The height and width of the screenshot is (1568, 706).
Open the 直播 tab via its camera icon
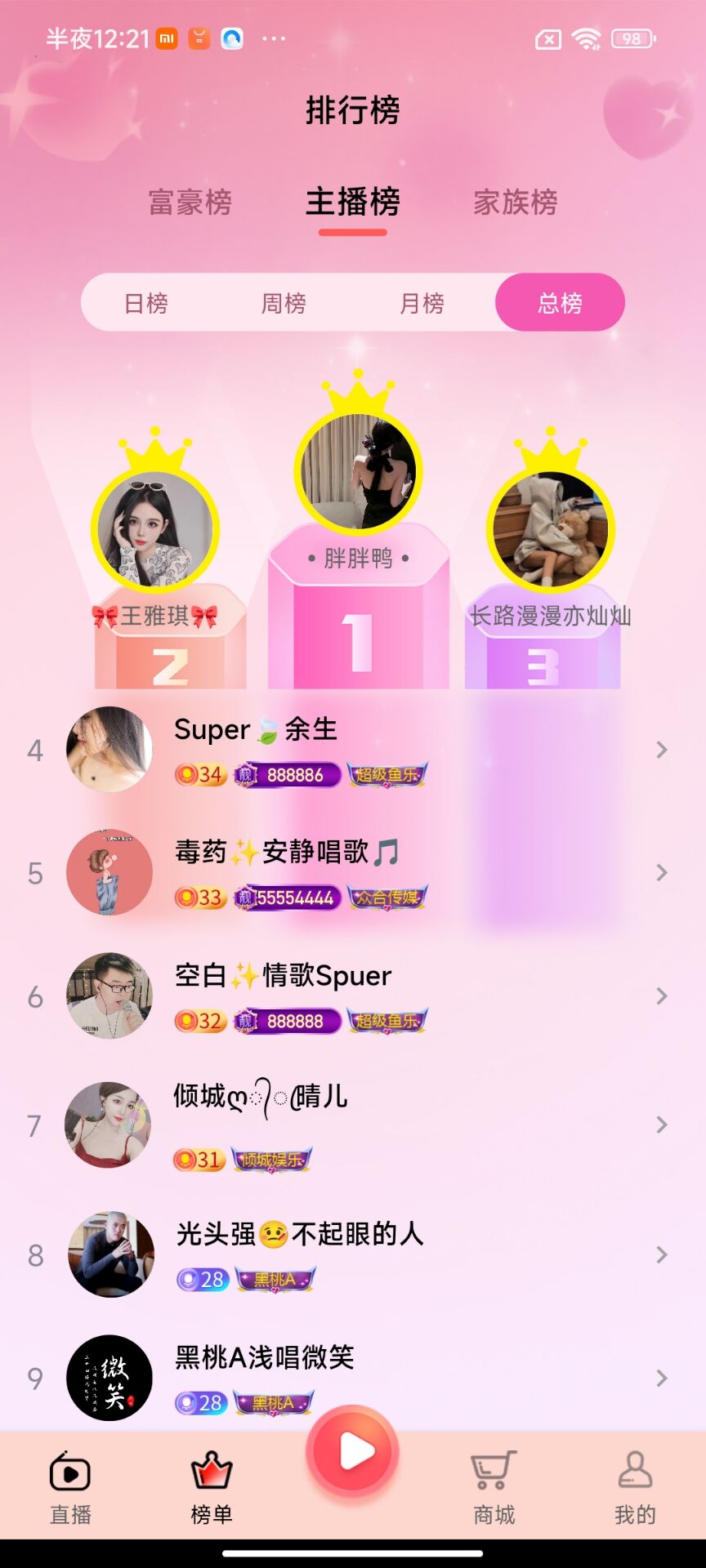coord(69,1475)
